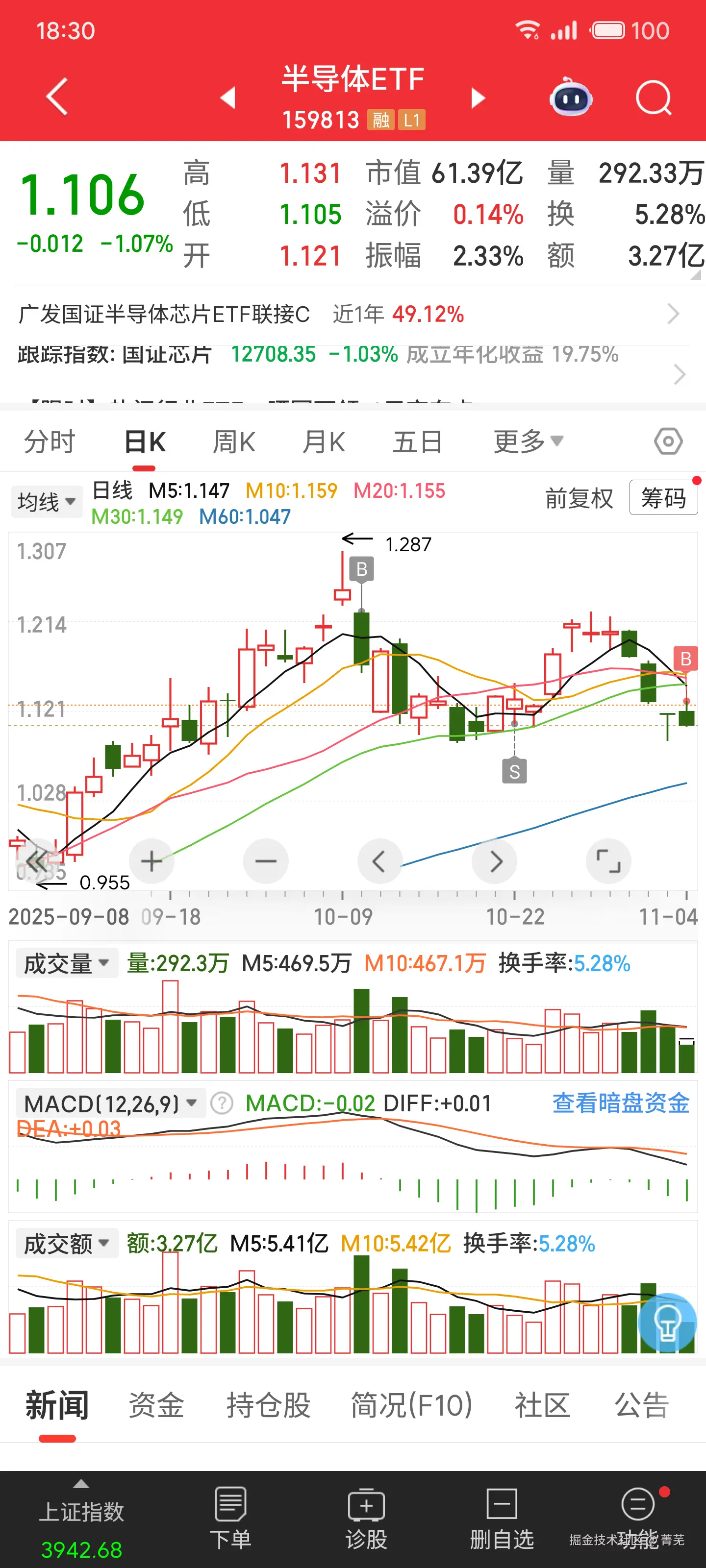
Task: Zoom in on the candlestick chart
Action: click(x=151, y=861)
